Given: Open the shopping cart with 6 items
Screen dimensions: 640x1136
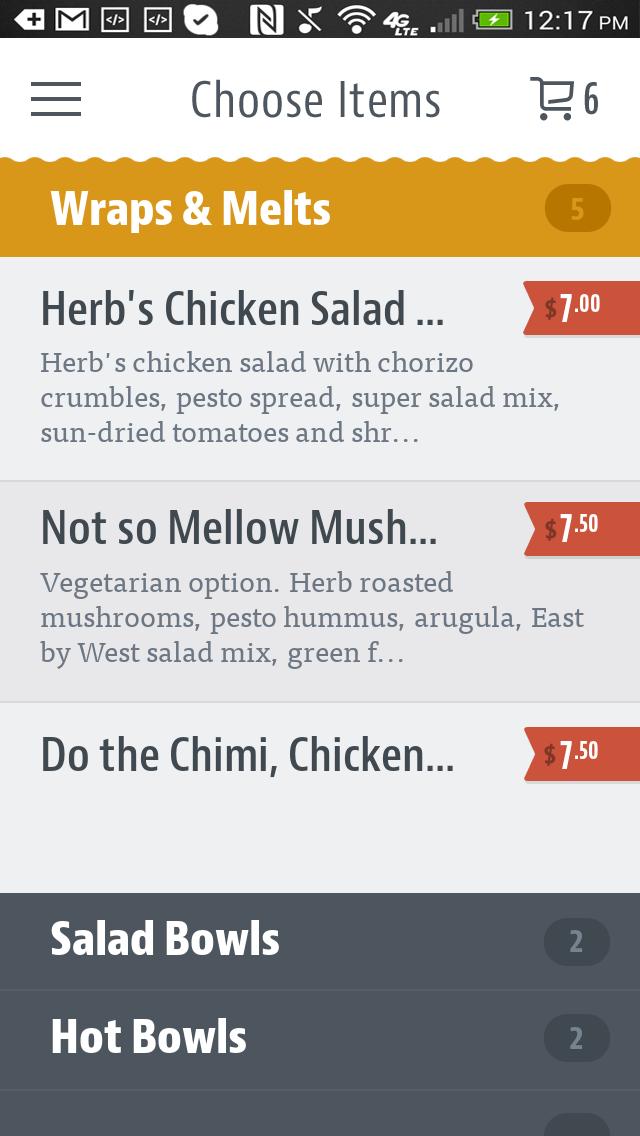Looking at the screenshot, I should [x=563, y=99].
